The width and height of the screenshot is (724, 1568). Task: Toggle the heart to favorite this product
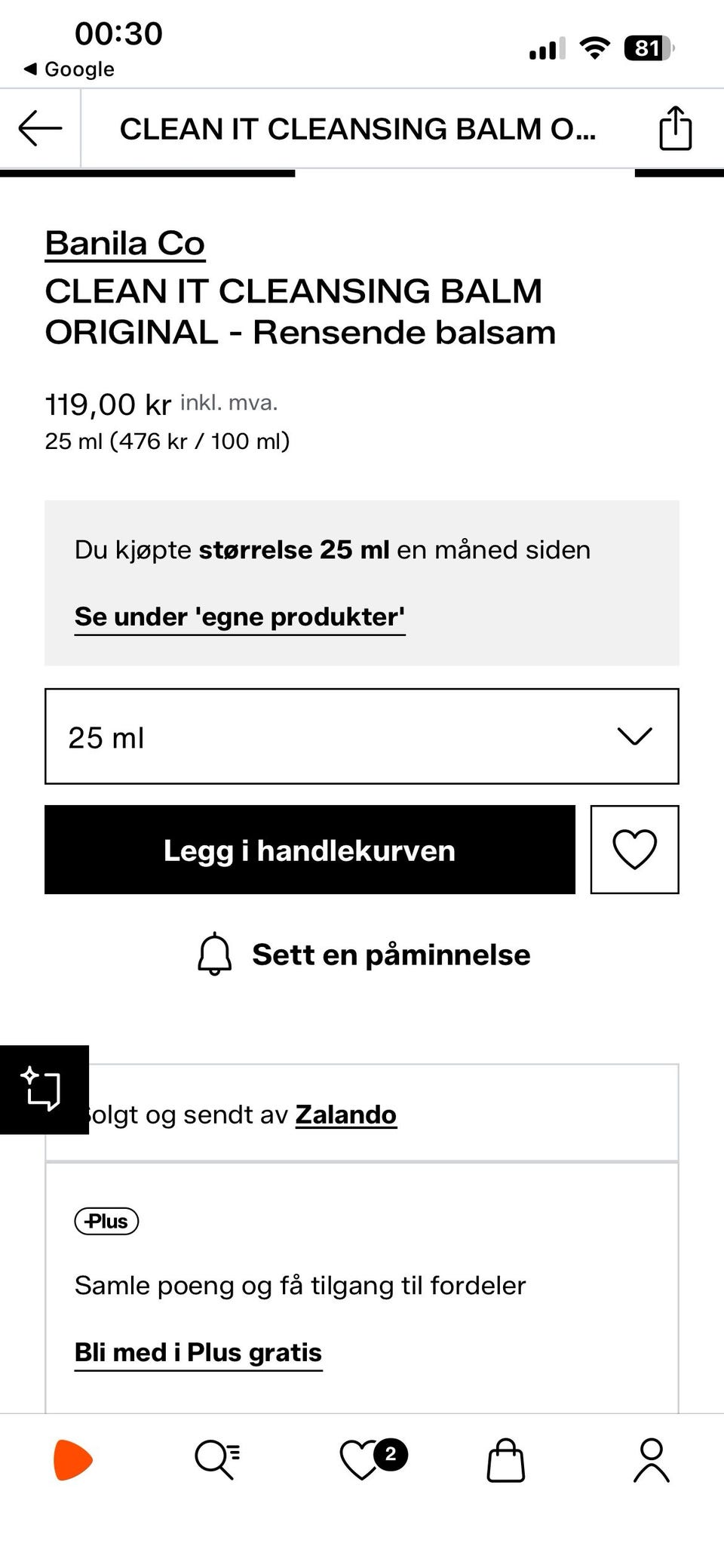634,849
